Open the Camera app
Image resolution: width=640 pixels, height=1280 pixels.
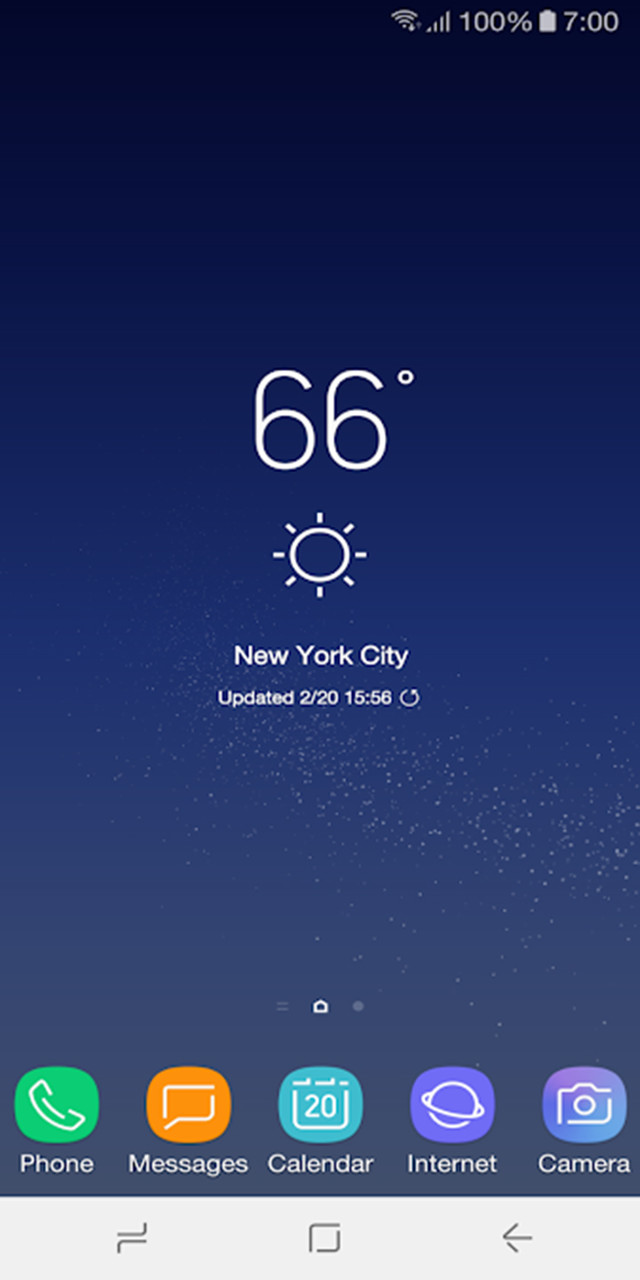[584, 1105]
